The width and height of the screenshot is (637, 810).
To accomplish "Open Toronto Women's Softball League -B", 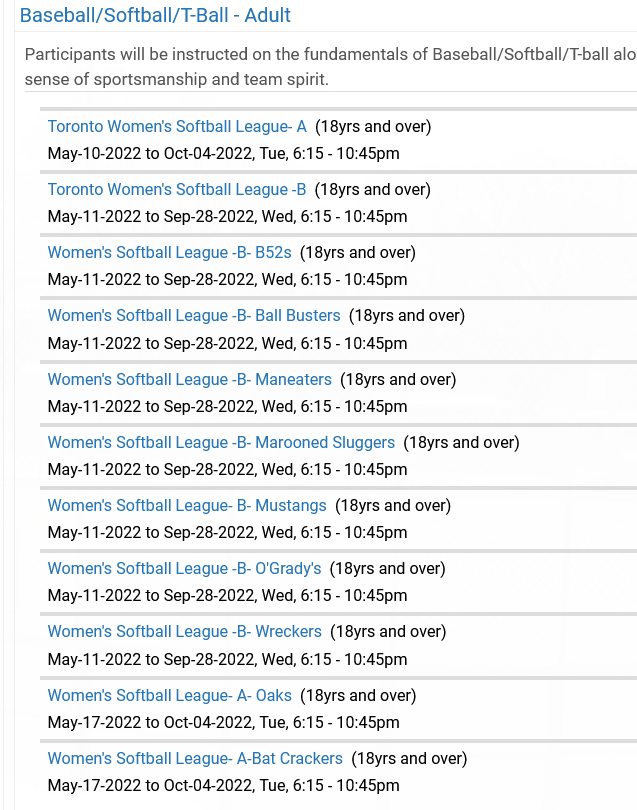I will 177,190.
